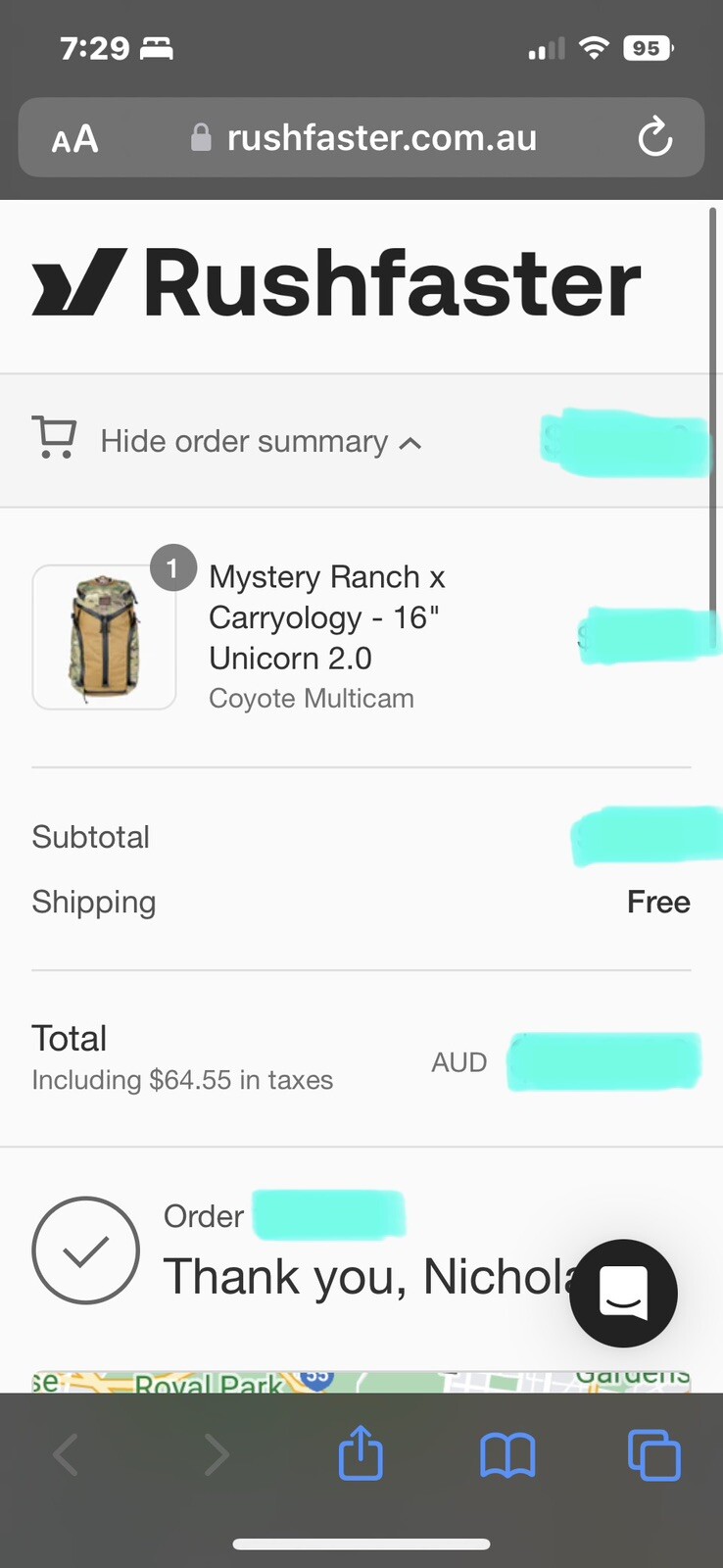The width and height of the screenshot is (723, 1568).
Task: Tap the forward navigation arrow
Action: pyautogui.click(x=217, y=1453)
